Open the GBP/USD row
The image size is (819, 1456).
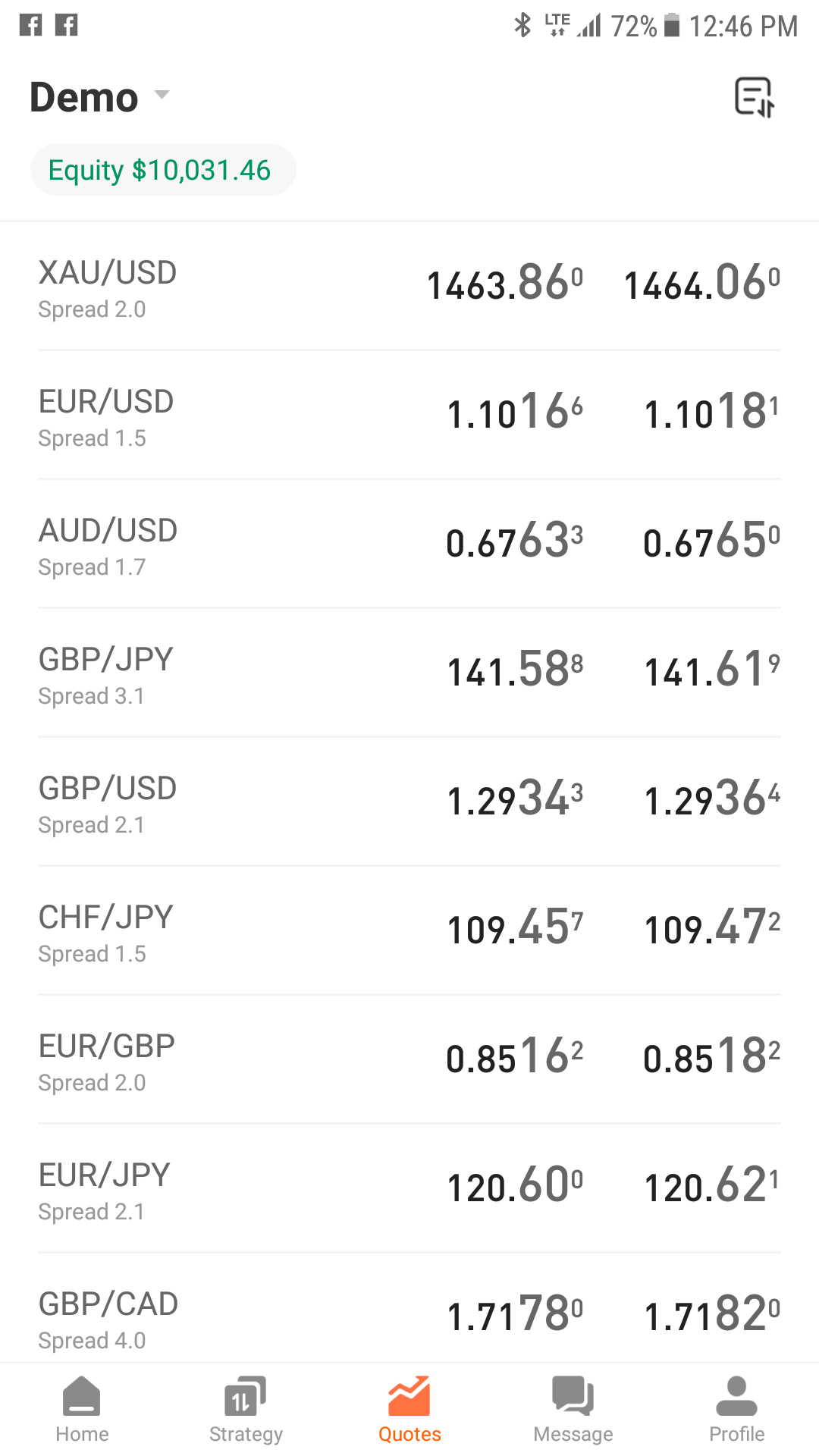[x=409, y=802]
